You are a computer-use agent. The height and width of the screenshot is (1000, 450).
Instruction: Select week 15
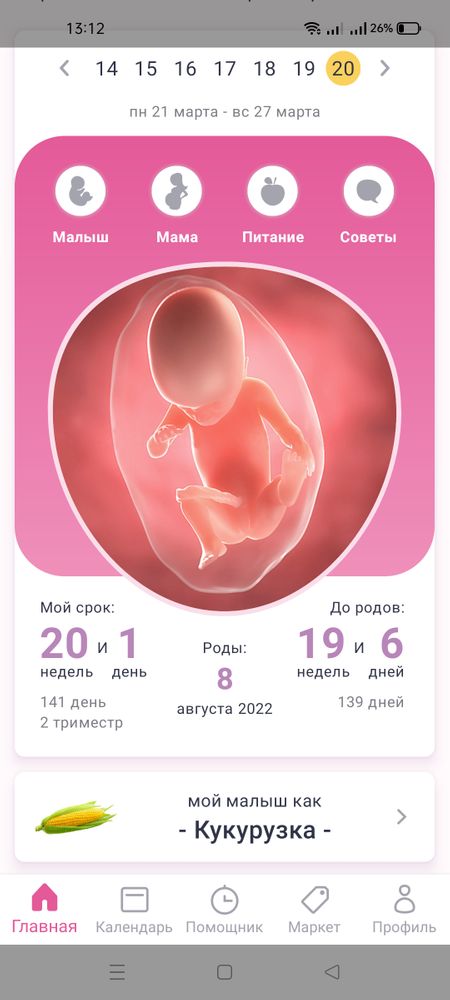pyautogui.click(x=146, y=68)
